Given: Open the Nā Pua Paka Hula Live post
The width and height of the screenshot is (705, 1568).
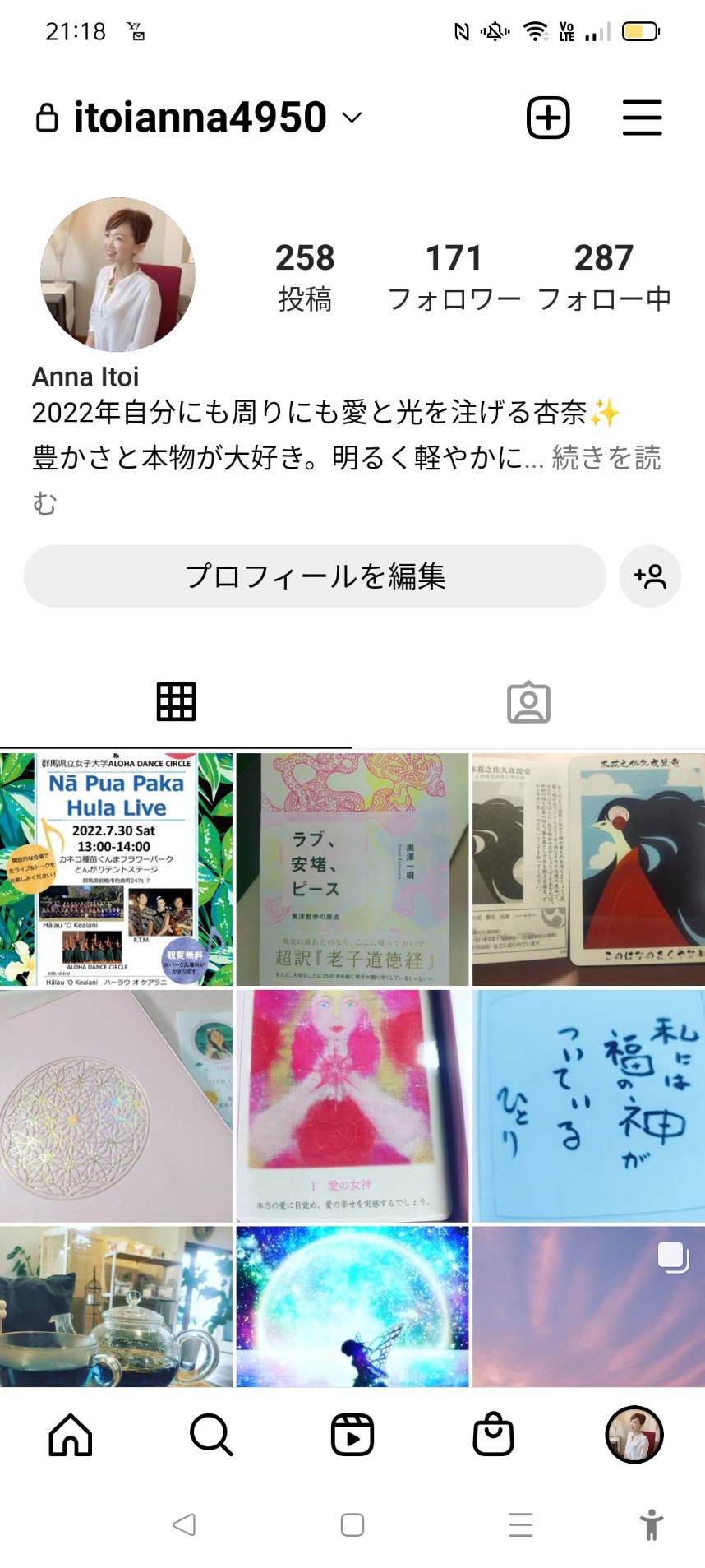Looking at the screenshot, I should [116, 869].
